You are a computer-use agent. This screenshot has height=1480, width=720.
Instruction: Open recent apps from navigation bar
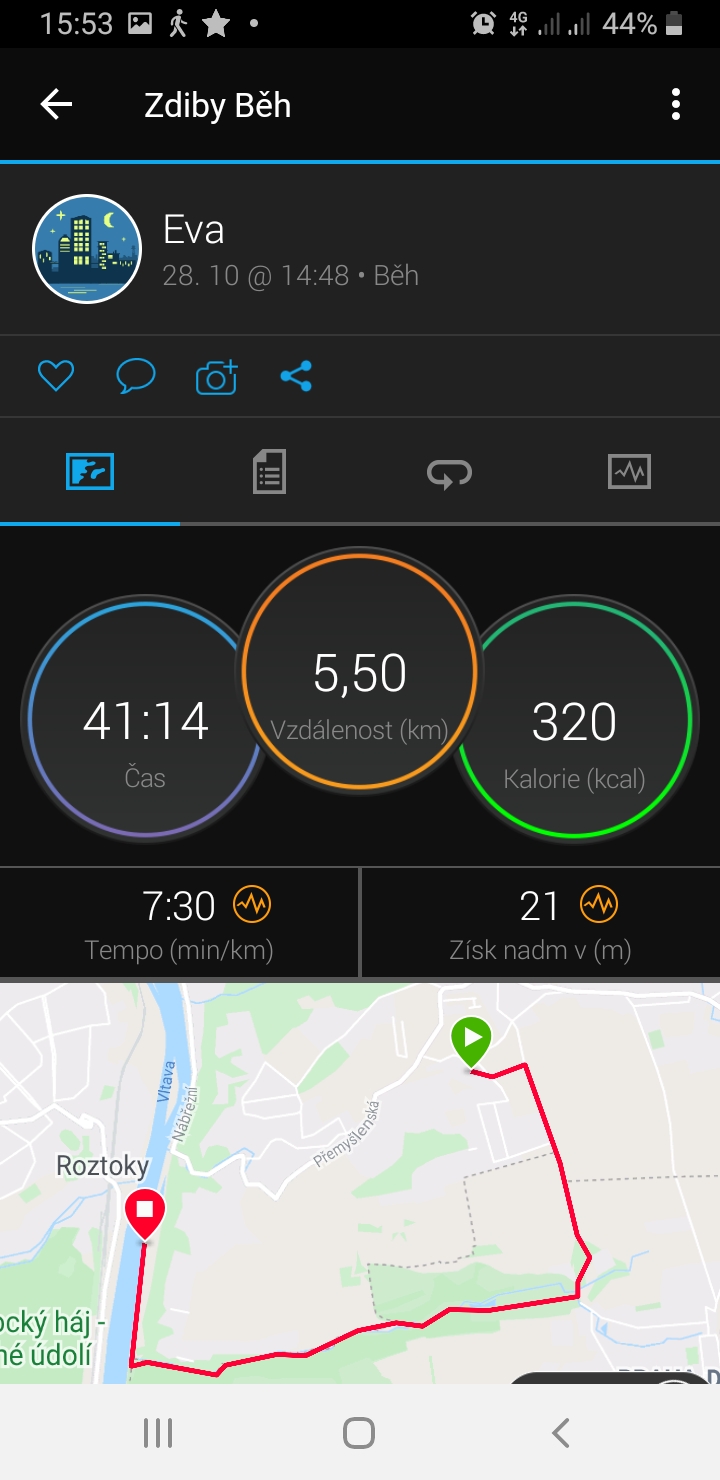click(x=158, y=1433)
